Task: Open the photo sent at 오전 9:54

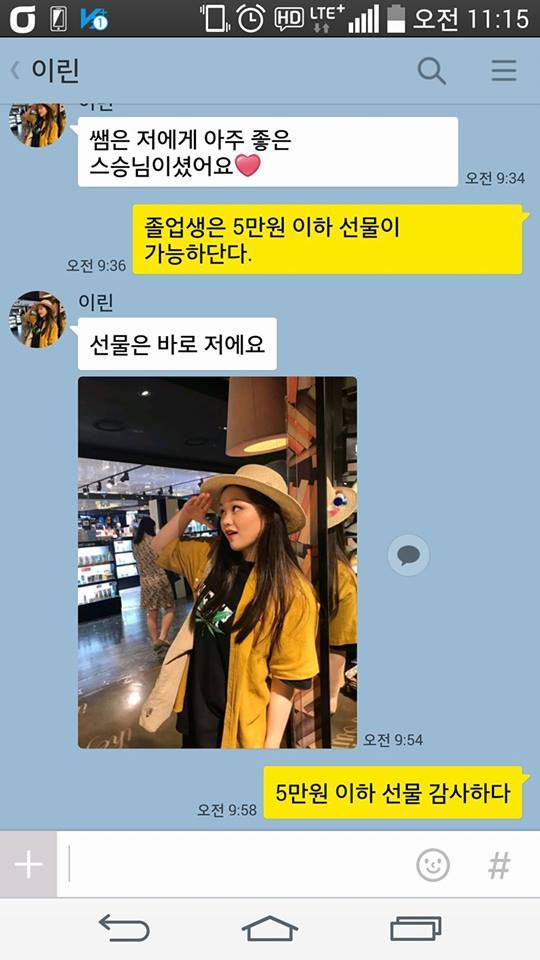Action: pos(217,562)
